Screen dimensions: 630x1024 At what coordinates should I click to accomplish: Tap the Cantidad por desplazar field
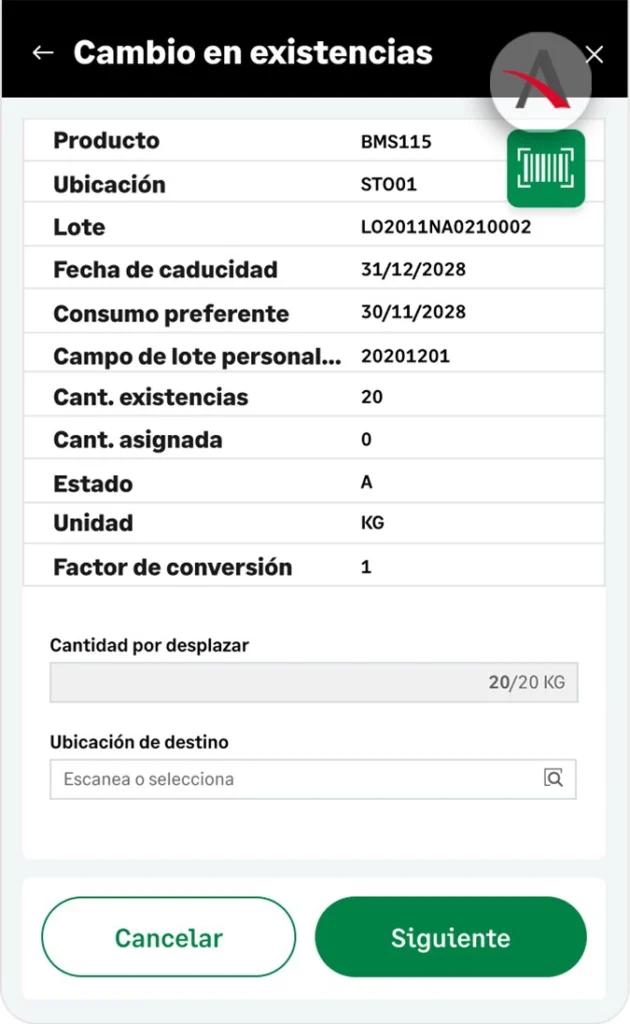click(x=313, y=683)
